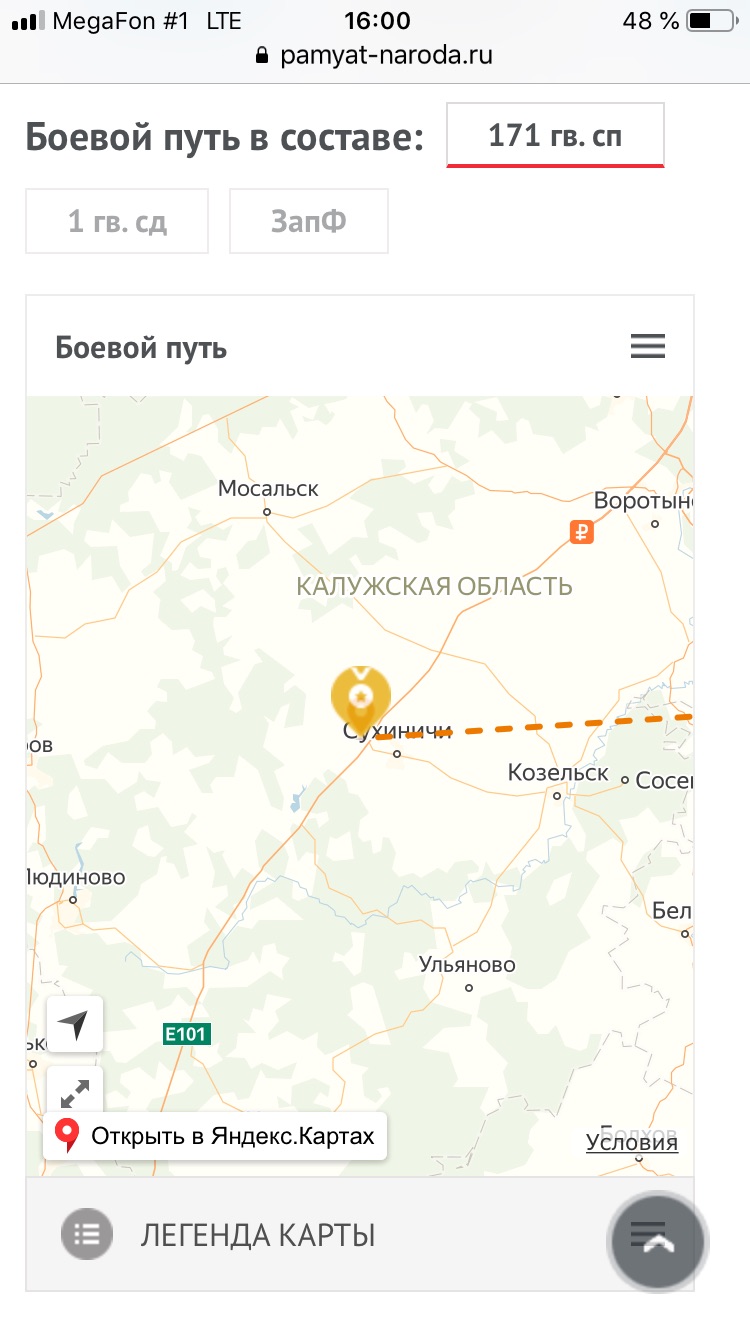The height and width of the screenshot is (1334, 750).
Task: Switch to the 1 гв. сд tab
Action: (117, 221)
